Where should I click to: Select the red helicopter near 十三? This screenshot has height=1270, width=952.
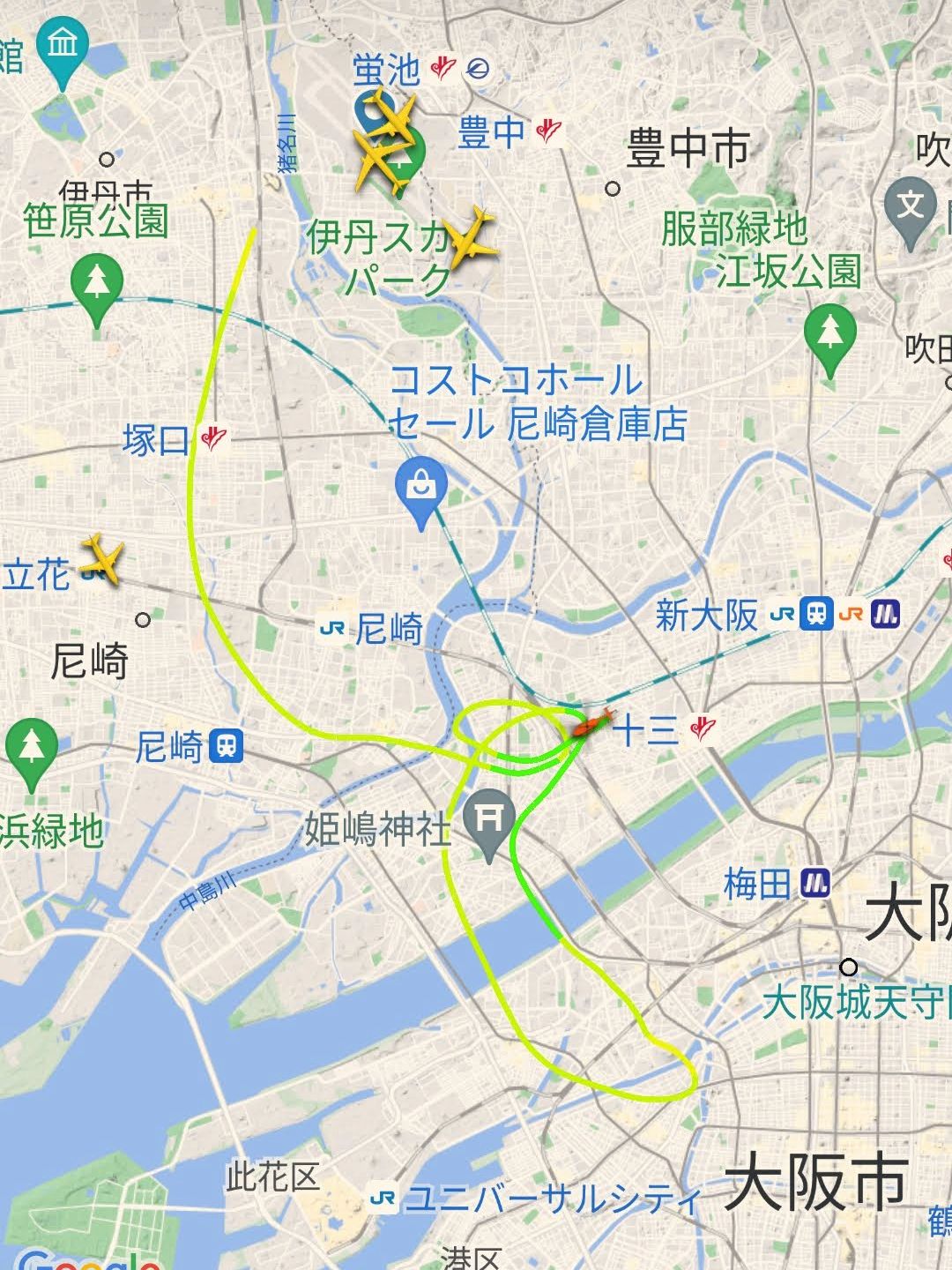[x=591, y=725]
